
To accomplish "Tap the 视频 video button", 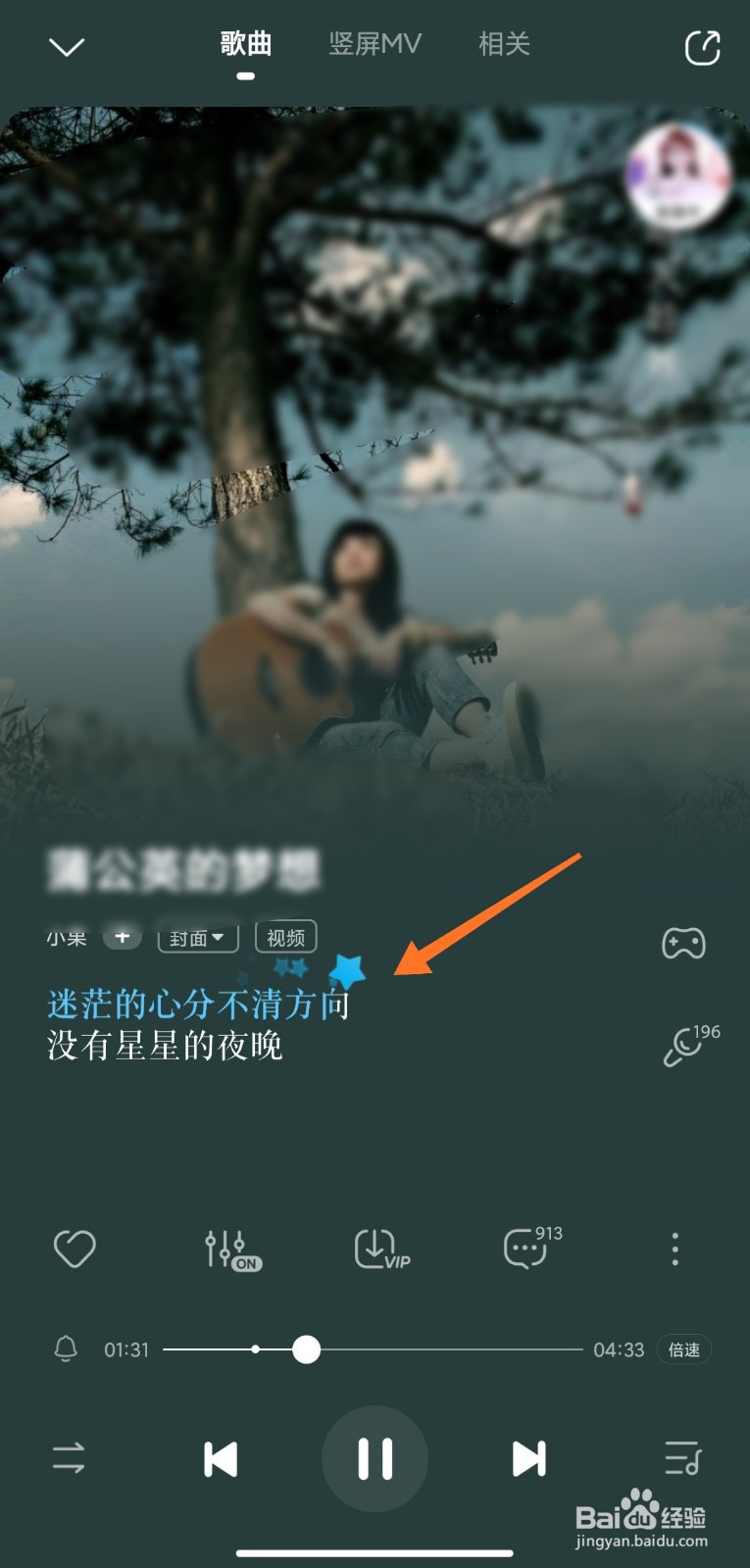I will [x=285, y=937].
